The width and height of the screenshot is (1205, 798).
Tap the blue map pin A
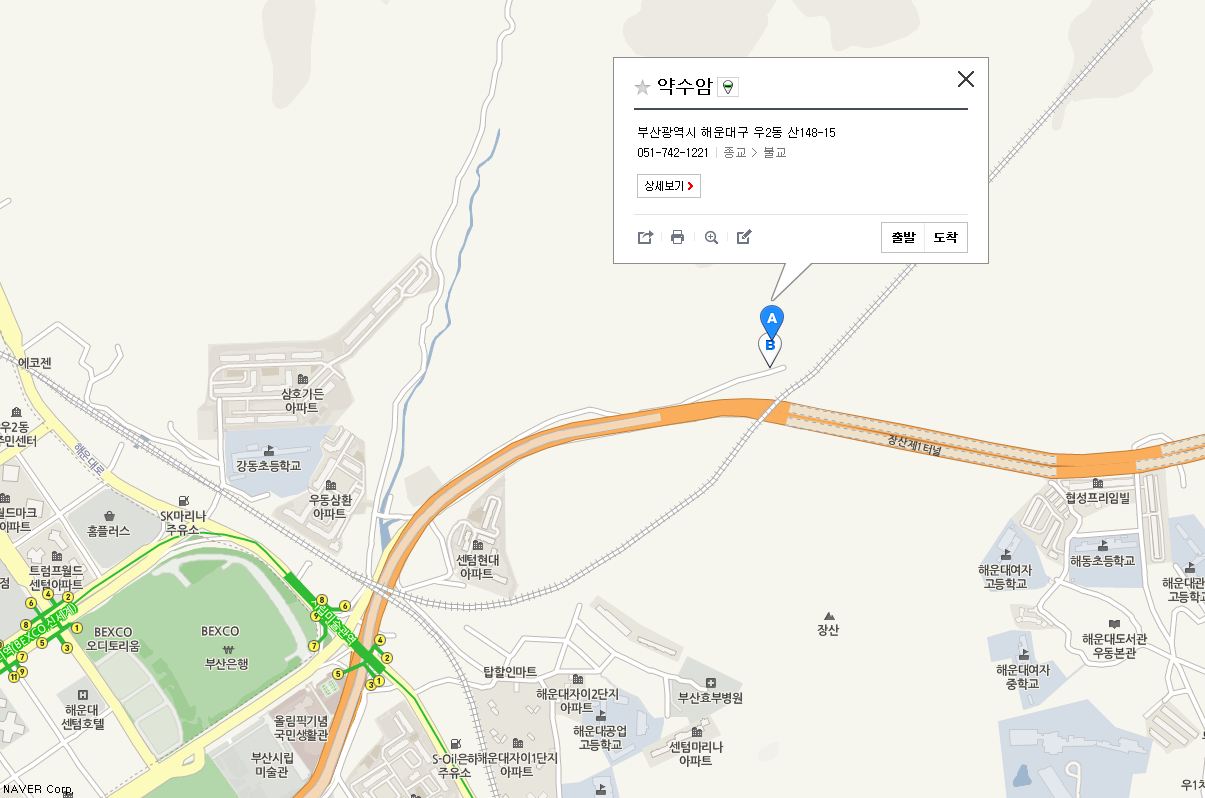click(771, 319)
